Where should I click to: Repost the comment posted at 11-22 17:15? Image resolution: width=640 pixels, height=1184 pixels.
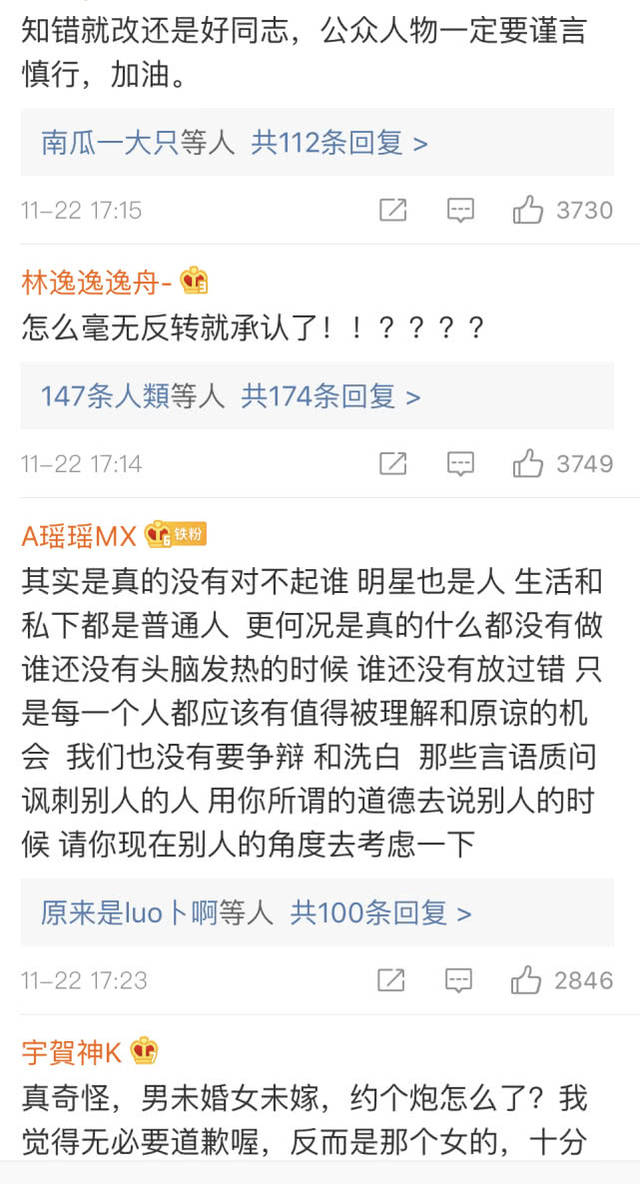click(393, 210)
